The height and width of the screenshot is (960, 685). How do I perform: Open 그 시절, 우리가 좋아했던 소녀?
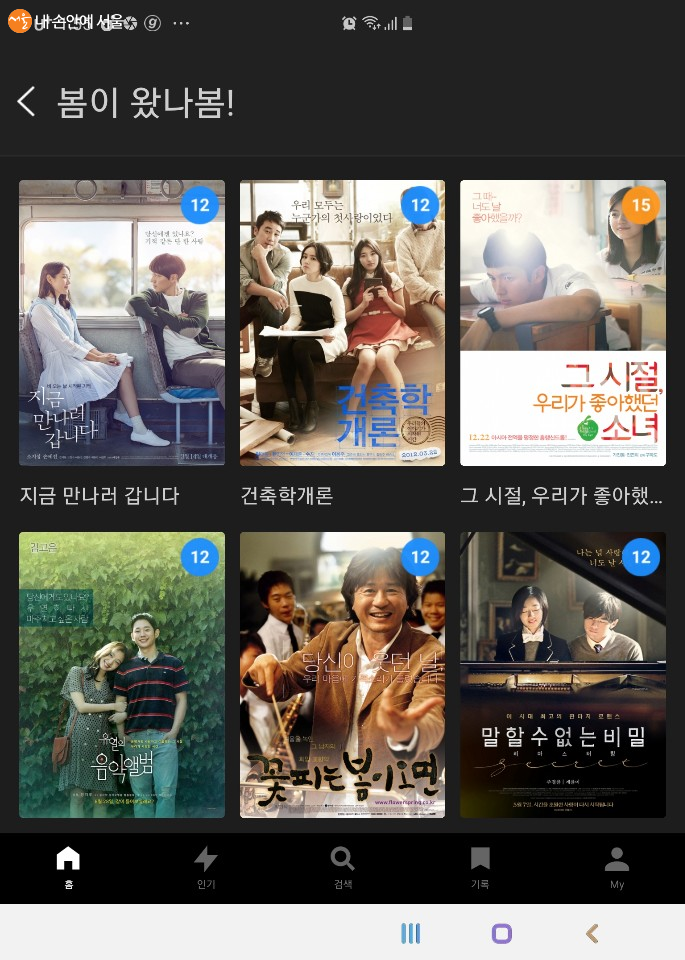coord(562,323)
